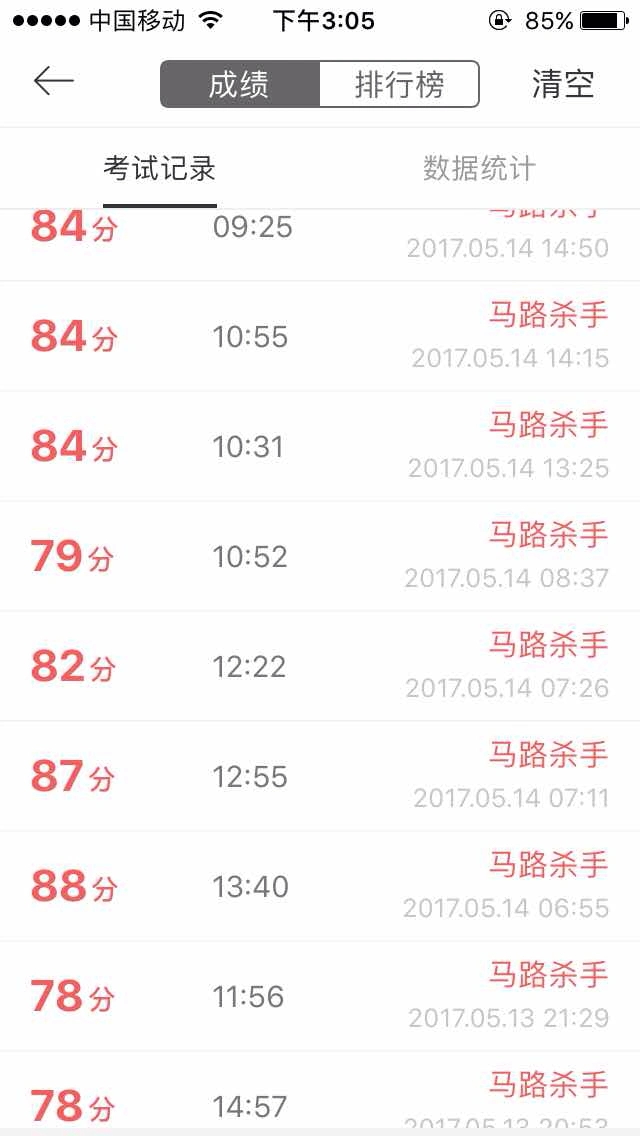Open the 84分 record from 13:25
The height and width of the screenshot is (1136, 640).
point(320,446)
